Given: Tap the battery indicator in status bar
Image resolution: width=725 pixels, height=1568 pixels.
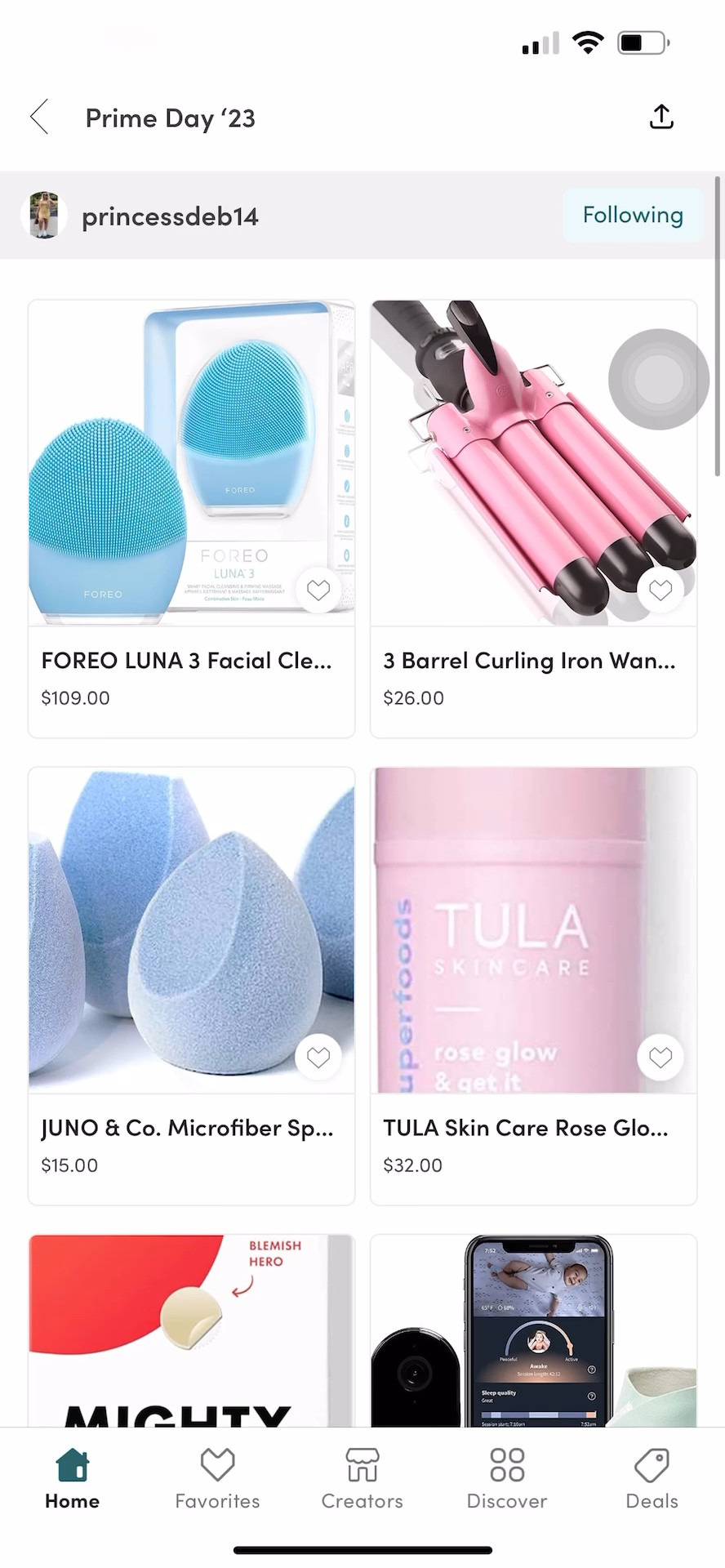Looking at the screenshot, I should click(643, 43).
